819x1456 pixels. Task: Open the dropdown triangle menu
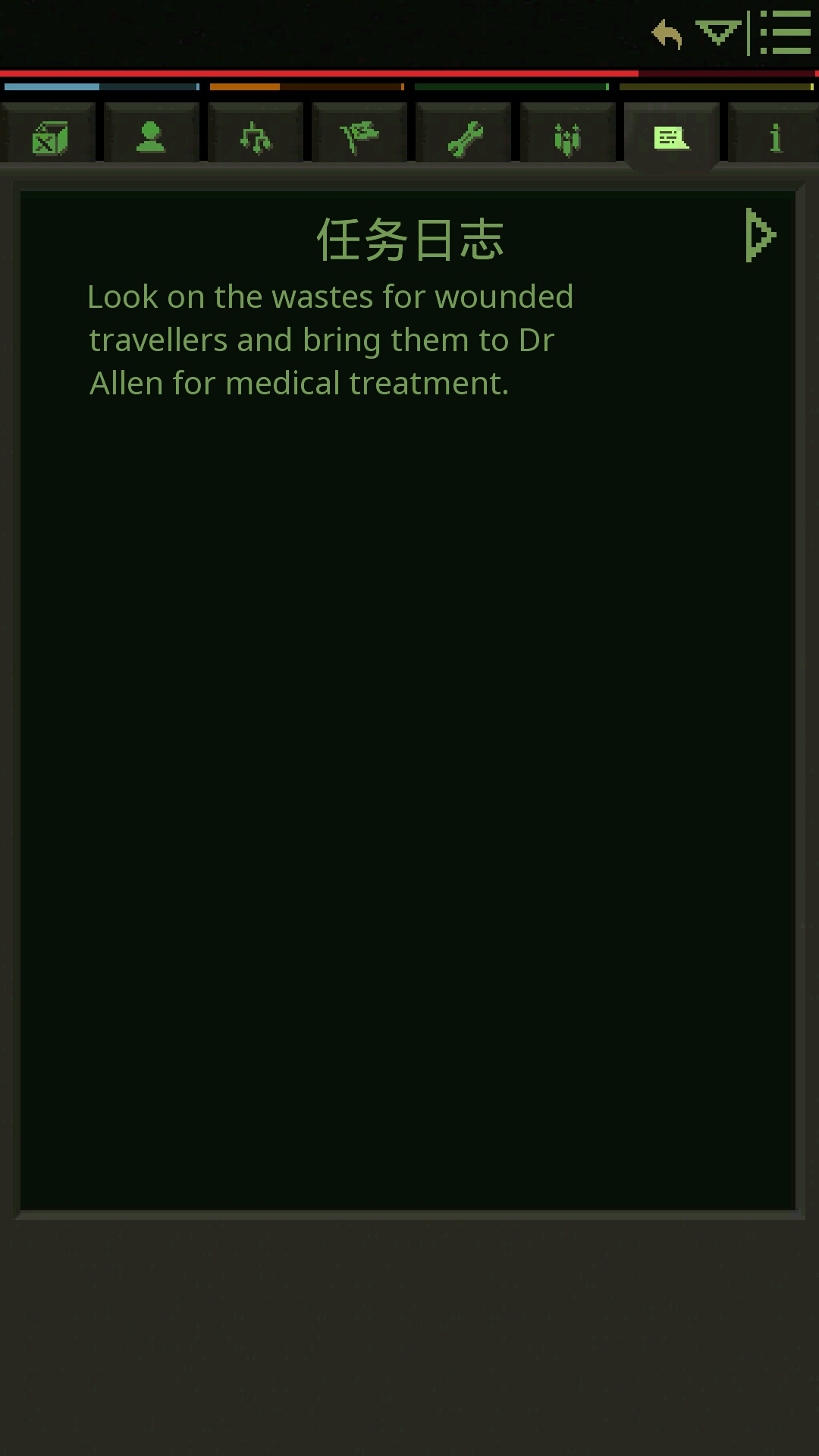(x=717, y=33)
